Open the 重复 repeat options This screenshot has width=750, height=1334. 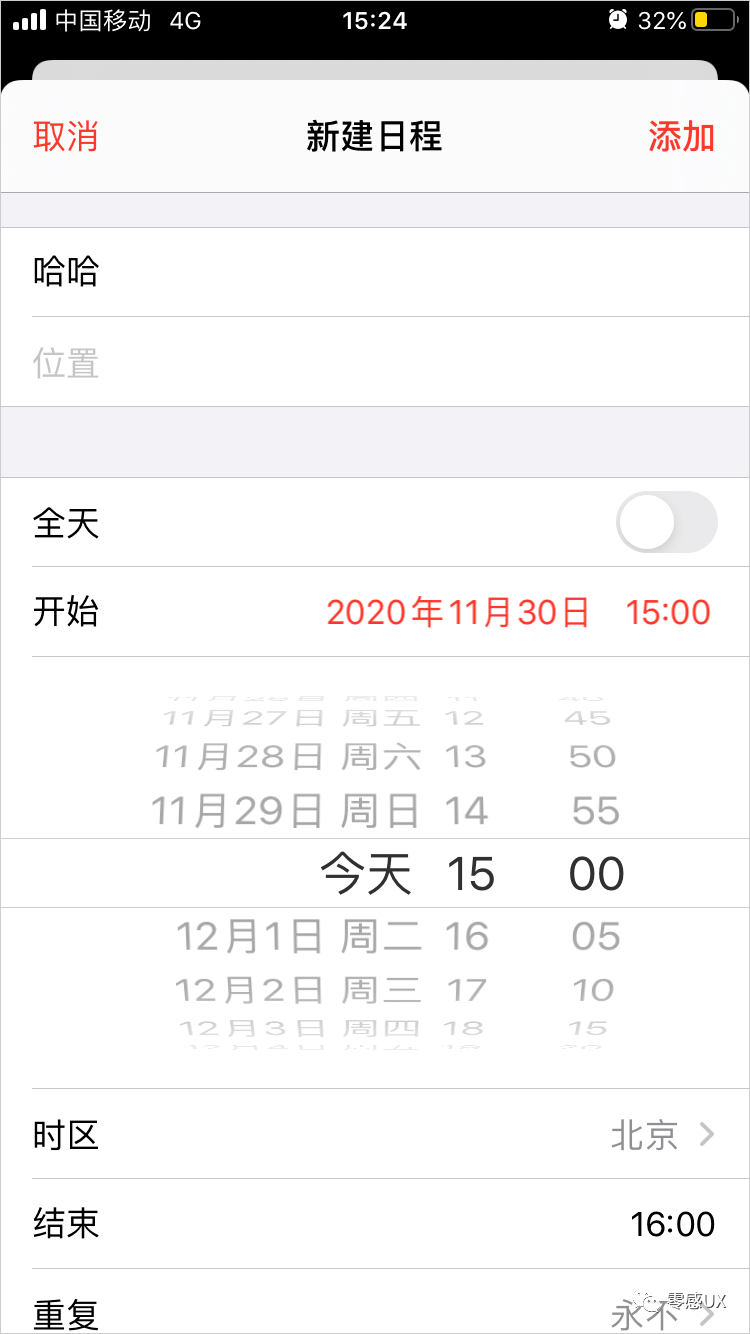(375, 1302)
